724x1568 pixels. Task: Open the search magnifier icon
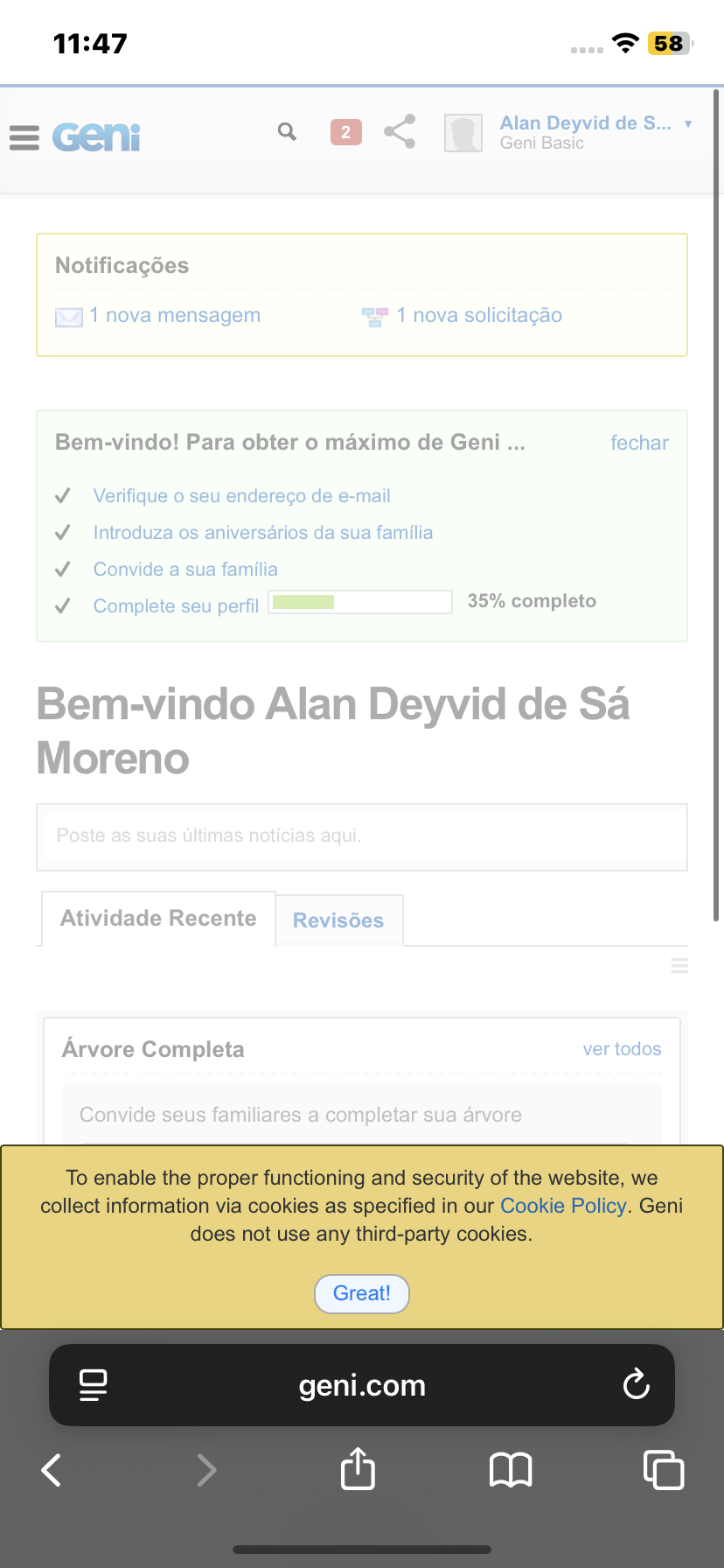(287, 132)
